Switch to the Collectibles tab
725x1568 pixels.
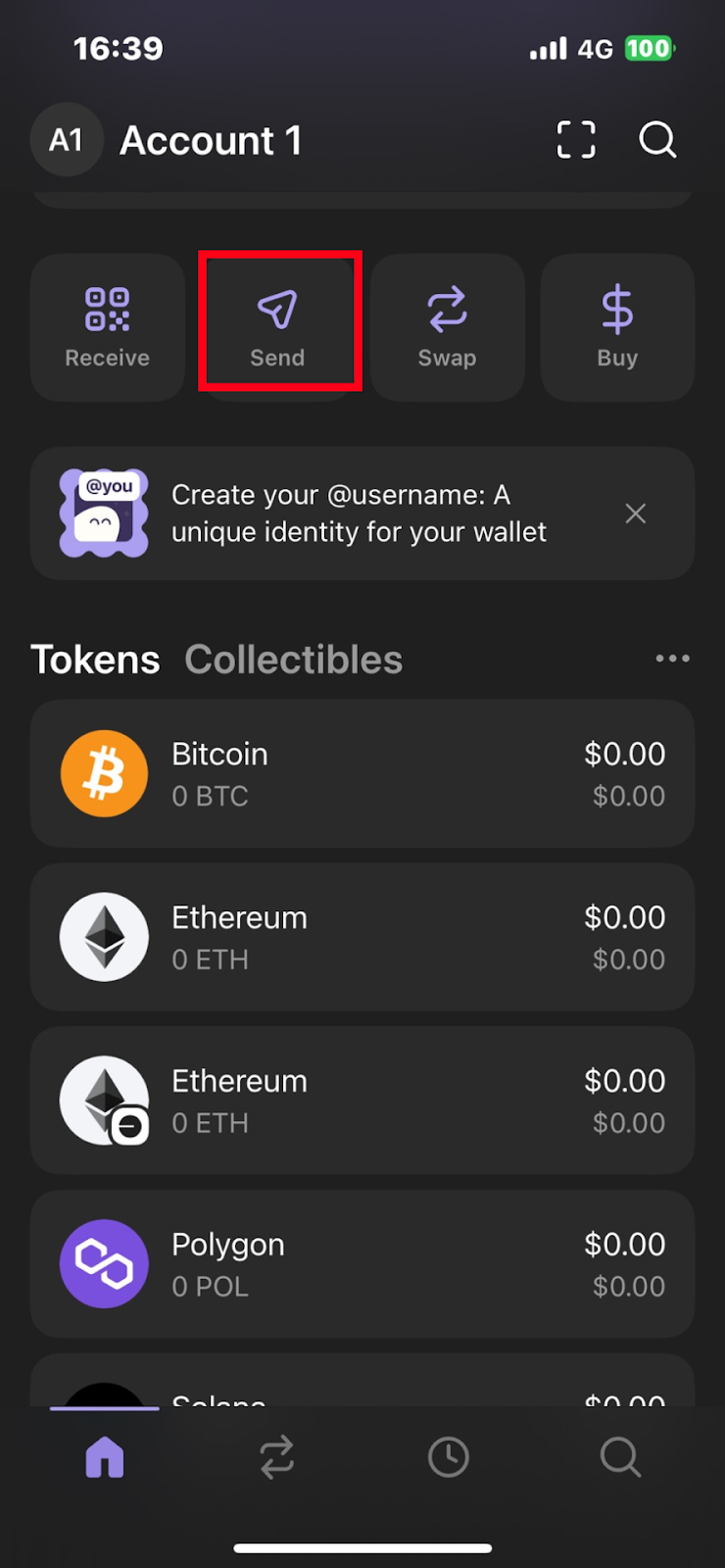click(294, 660)
